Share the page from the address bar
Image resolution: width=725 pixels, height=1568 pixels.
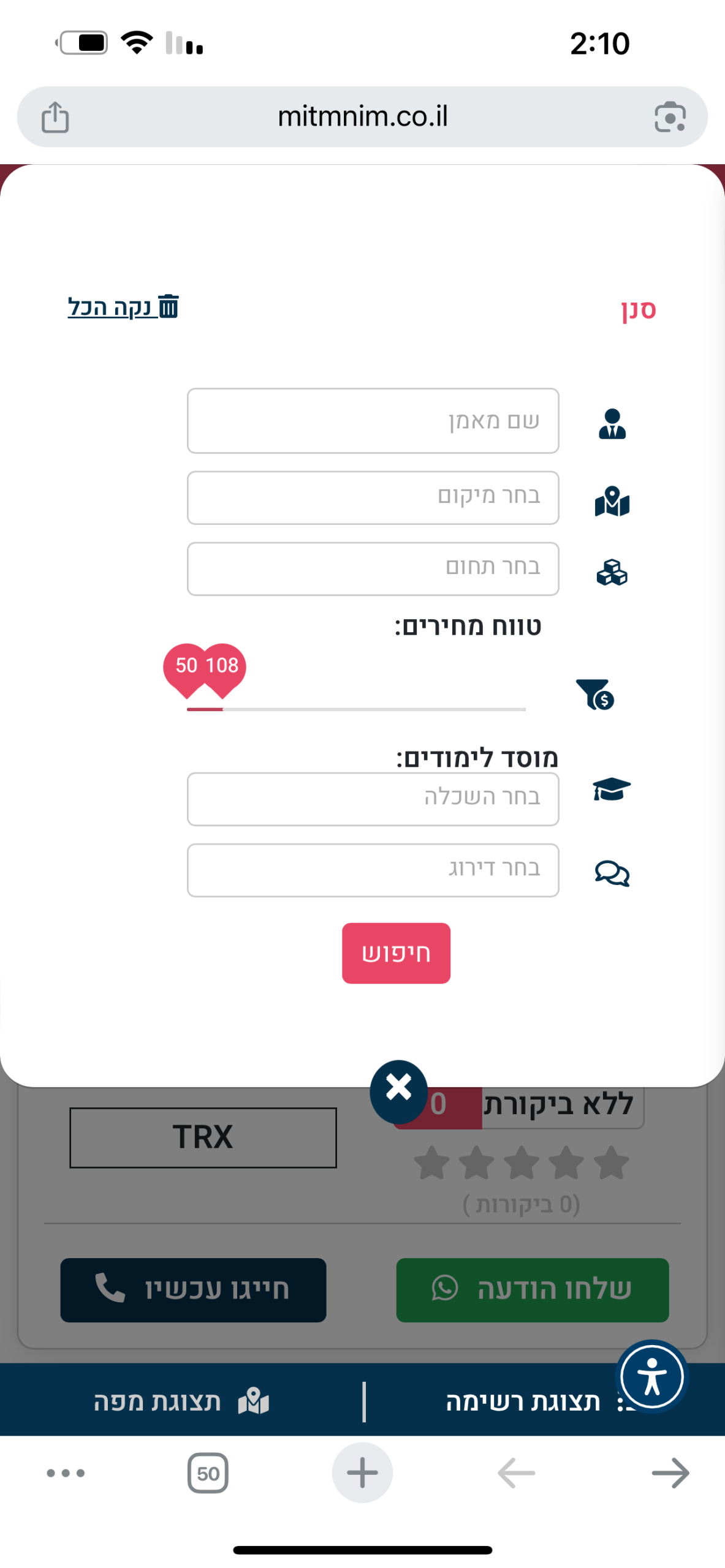tap(55, 116)
